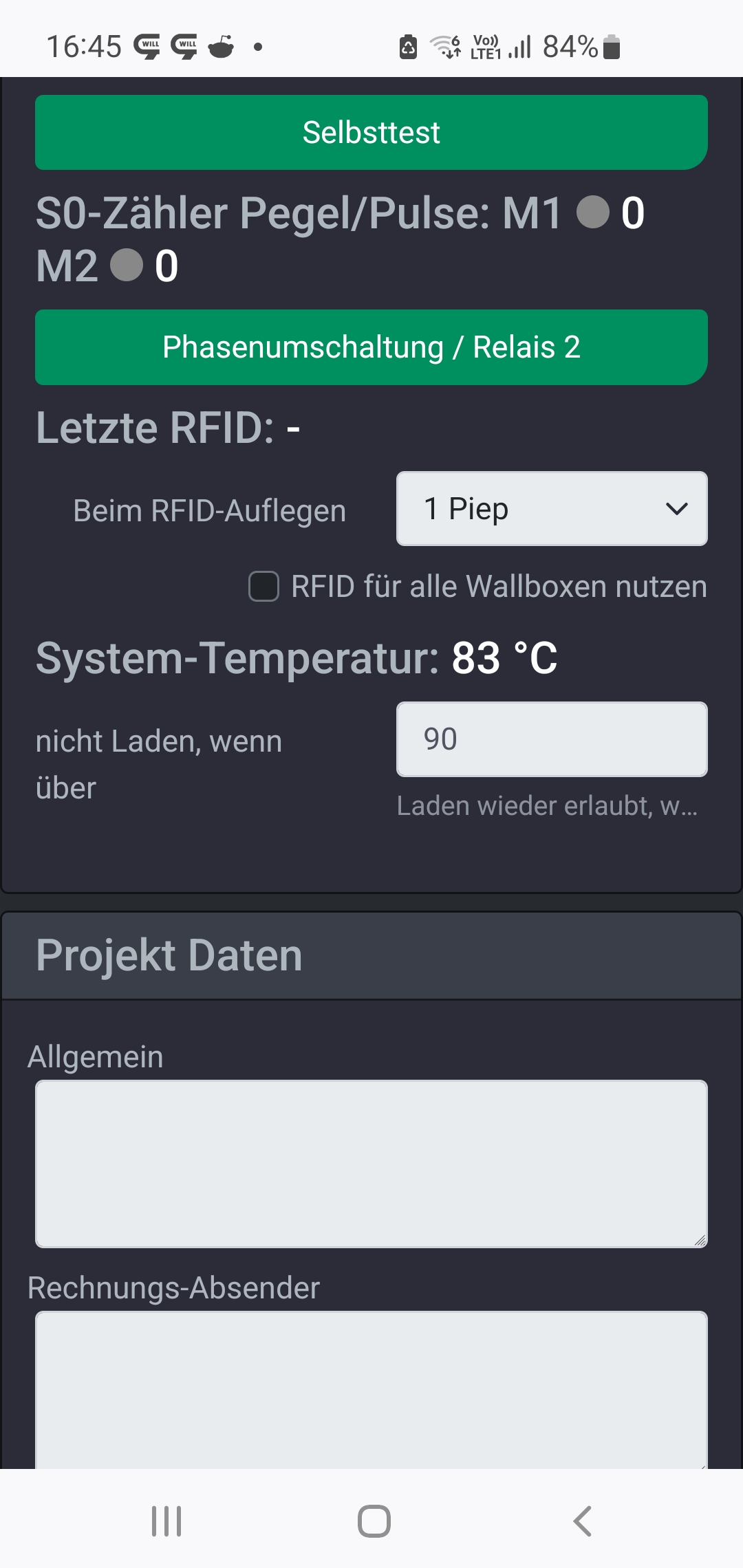The image size is (743, 1568).
Task: Edit the nicht Laden temperature limit field
Action: pyautogui.click(x=552, y=739)
